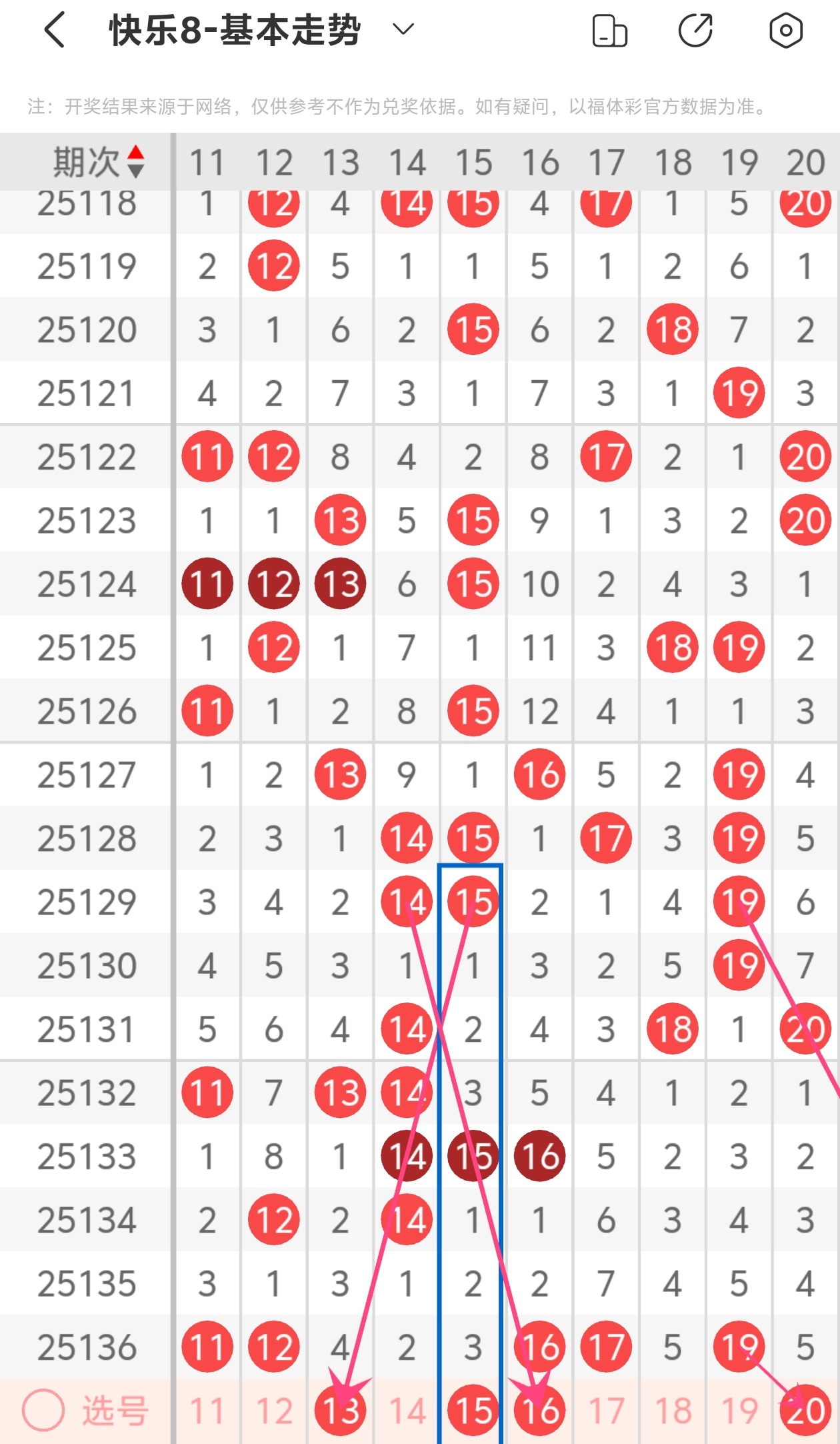
Task: Unselect number 20 in the 选号 row
Action: coord(805,1411)
